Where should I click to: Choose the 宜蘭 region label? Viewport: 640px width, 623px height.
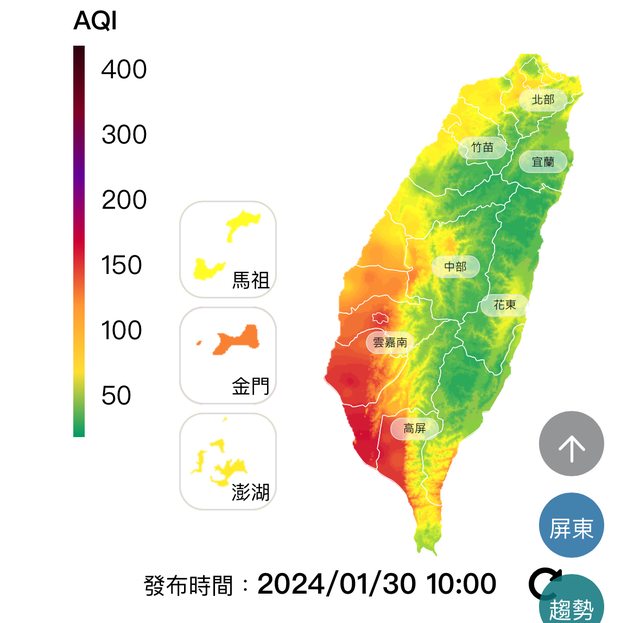pyautogui.click(x=543, y=161)
